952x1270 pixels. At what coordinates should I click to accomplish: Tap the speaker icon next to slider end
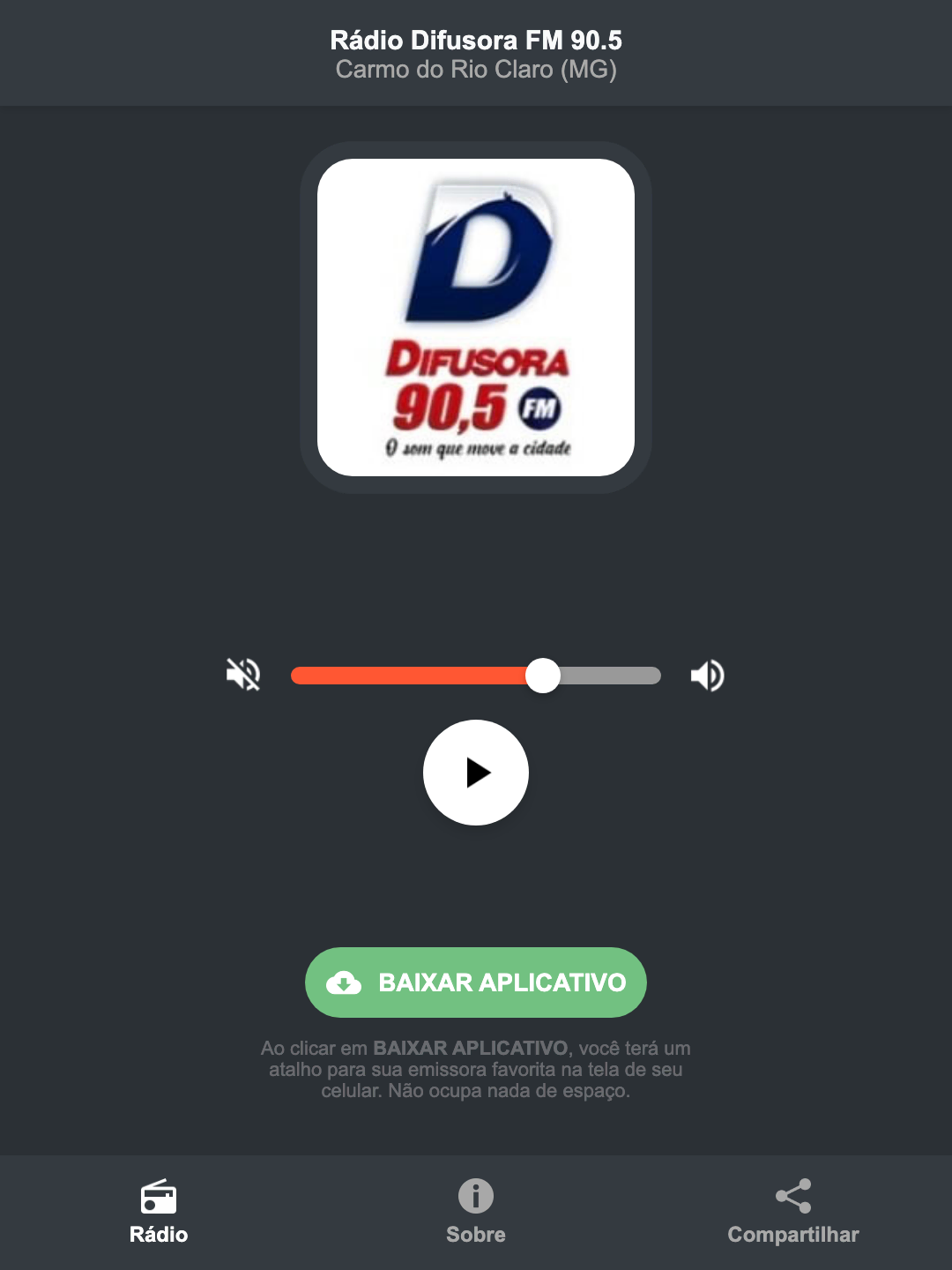707,675
